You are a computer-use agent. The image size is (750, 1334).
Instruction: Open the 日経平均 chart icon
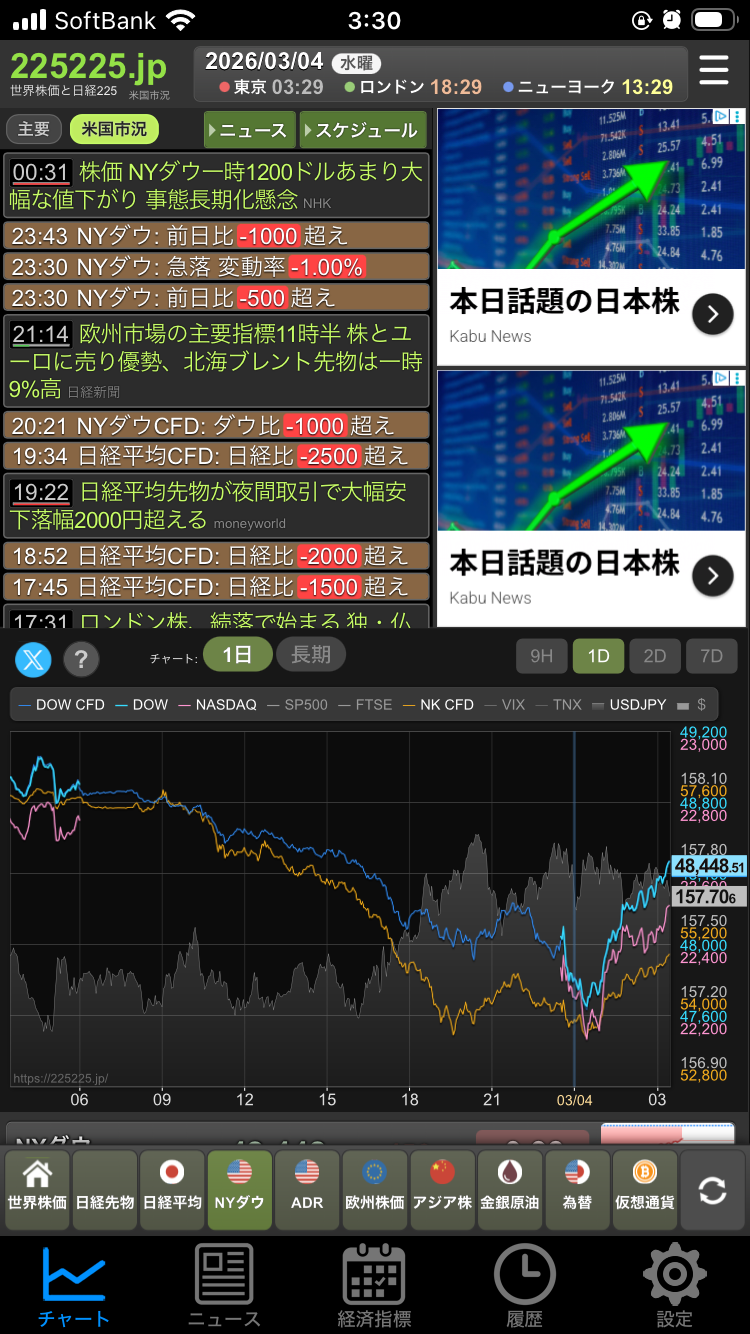172,1190
